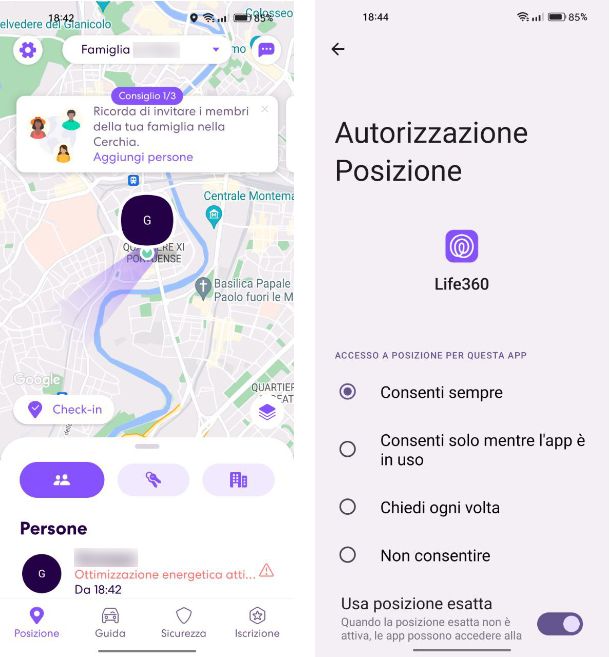
Task: Expand the Famiglia circle dropdown
Action: (x=214, y=50)
